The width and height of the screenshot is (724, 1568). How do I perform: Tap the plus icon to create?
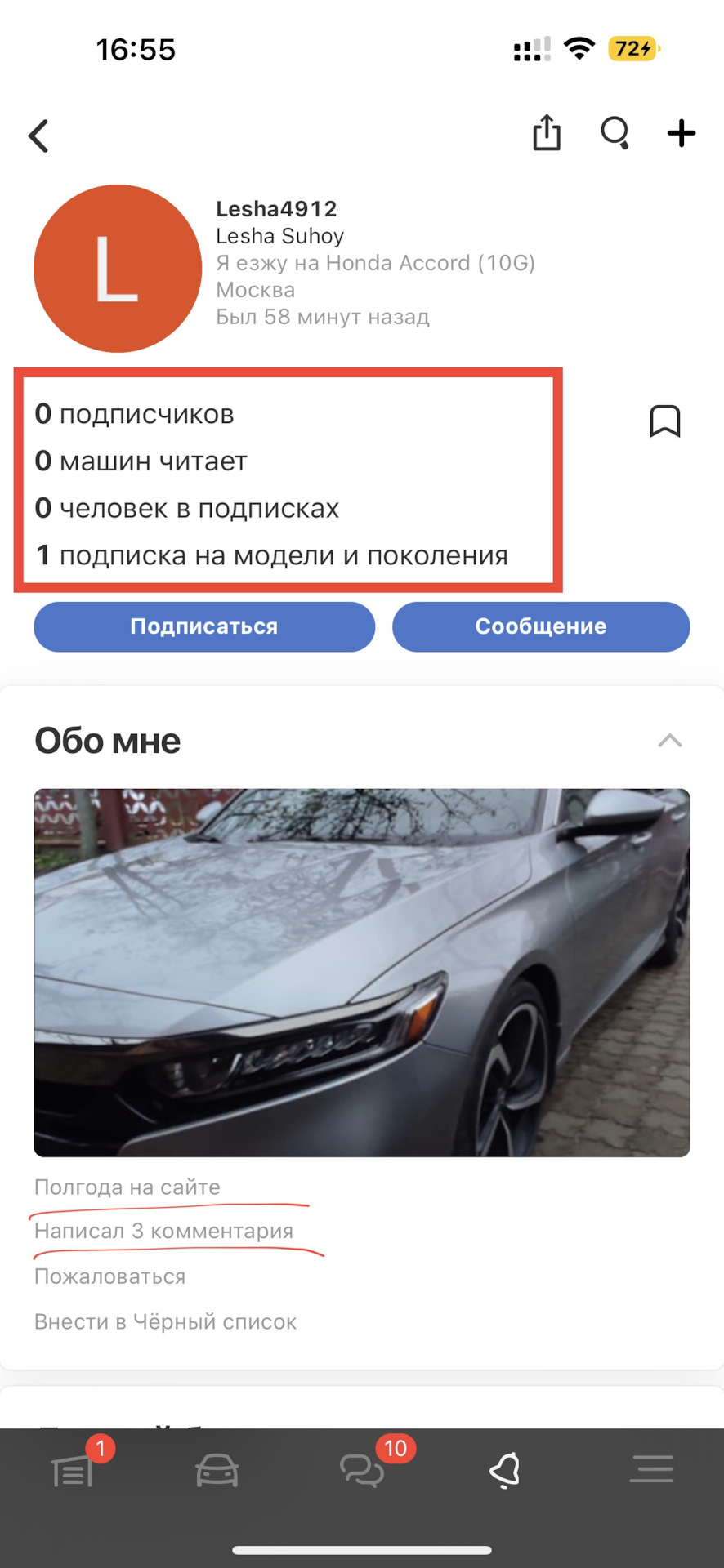tap(681, 133)
